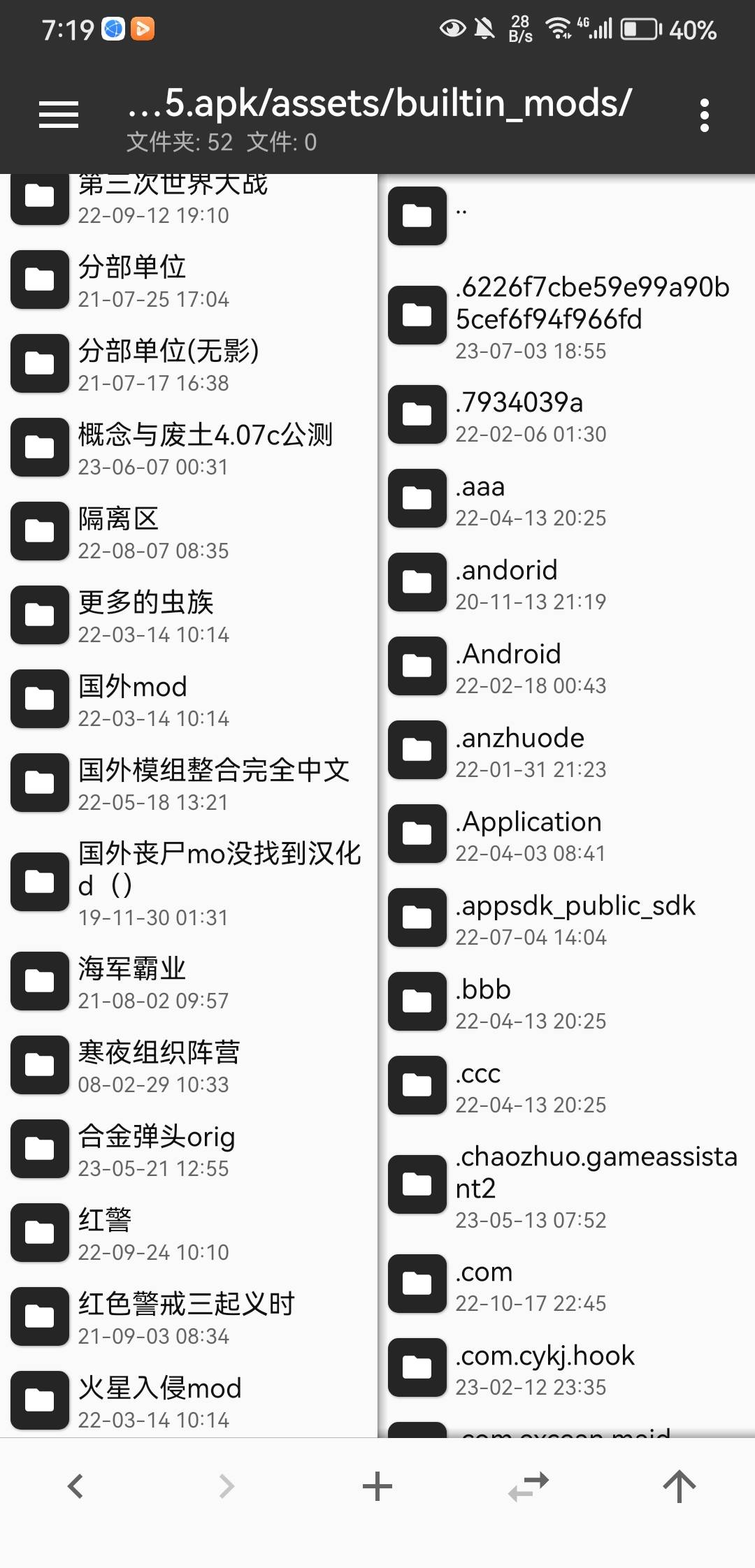Screen dimensions: 755x1568
Task: Open the 火星入侵mod folder
Action: click(161, 1401)
